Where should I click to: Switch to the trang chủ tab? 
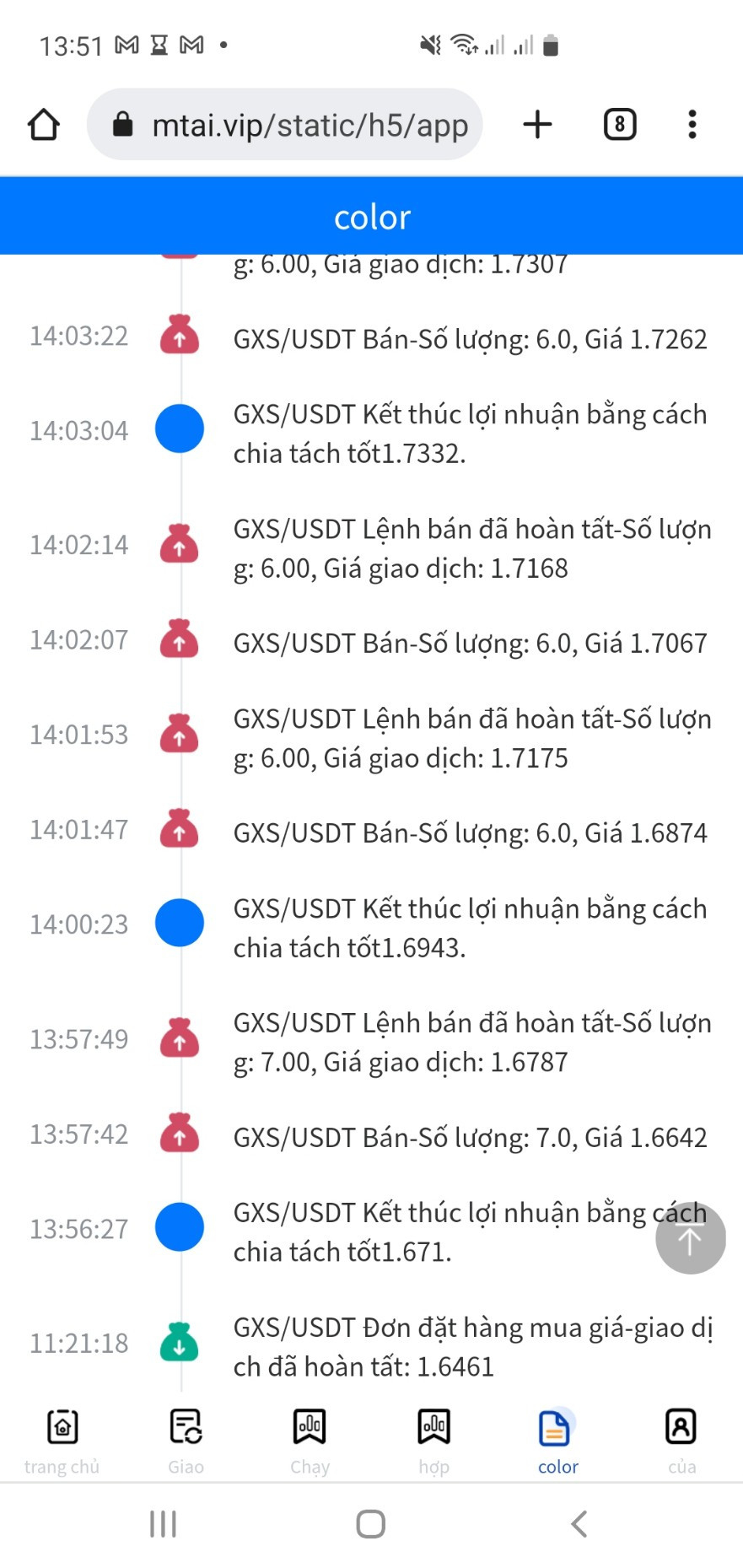click(x=62, y=1441)
